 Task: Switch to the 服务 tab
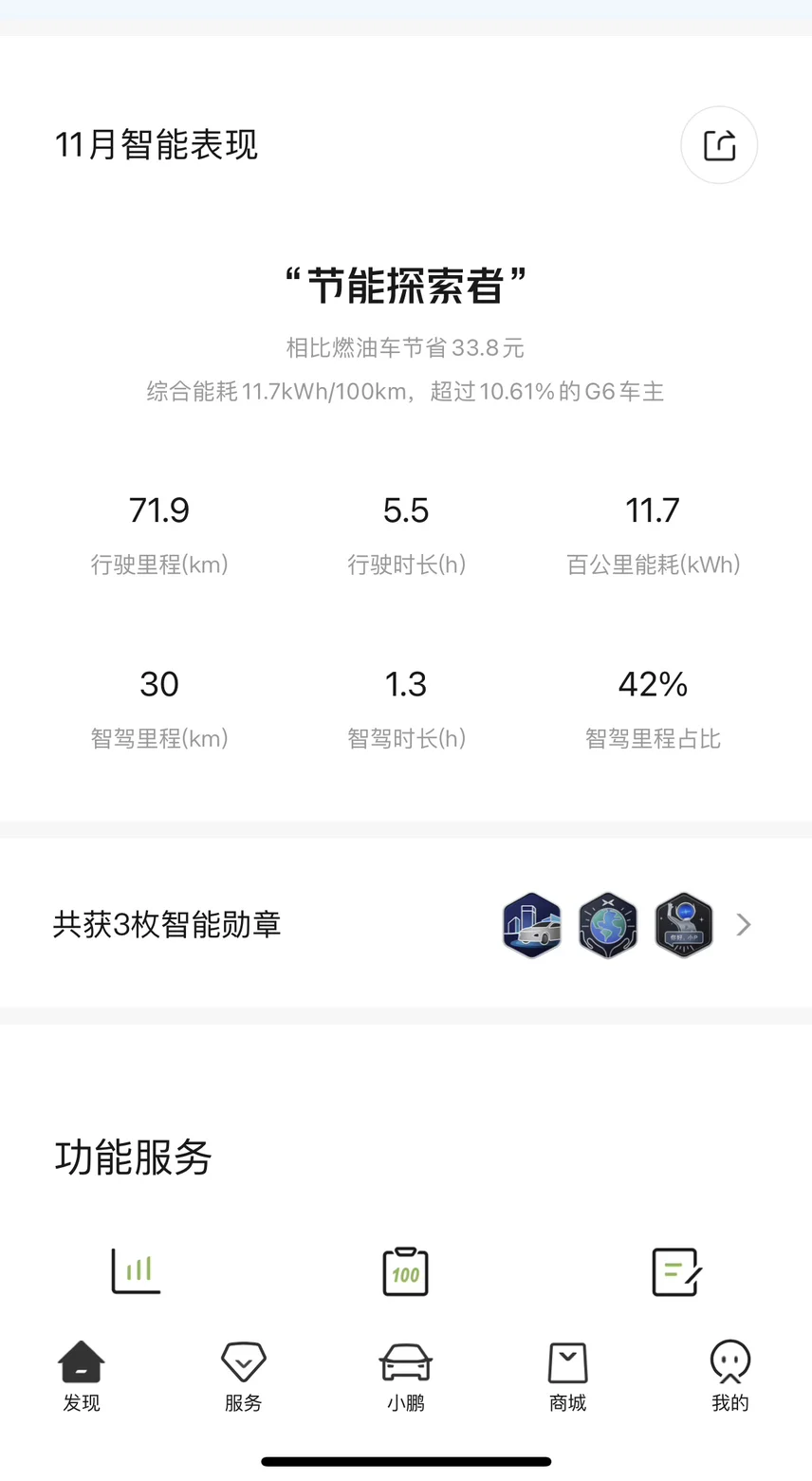(244, 1377)
